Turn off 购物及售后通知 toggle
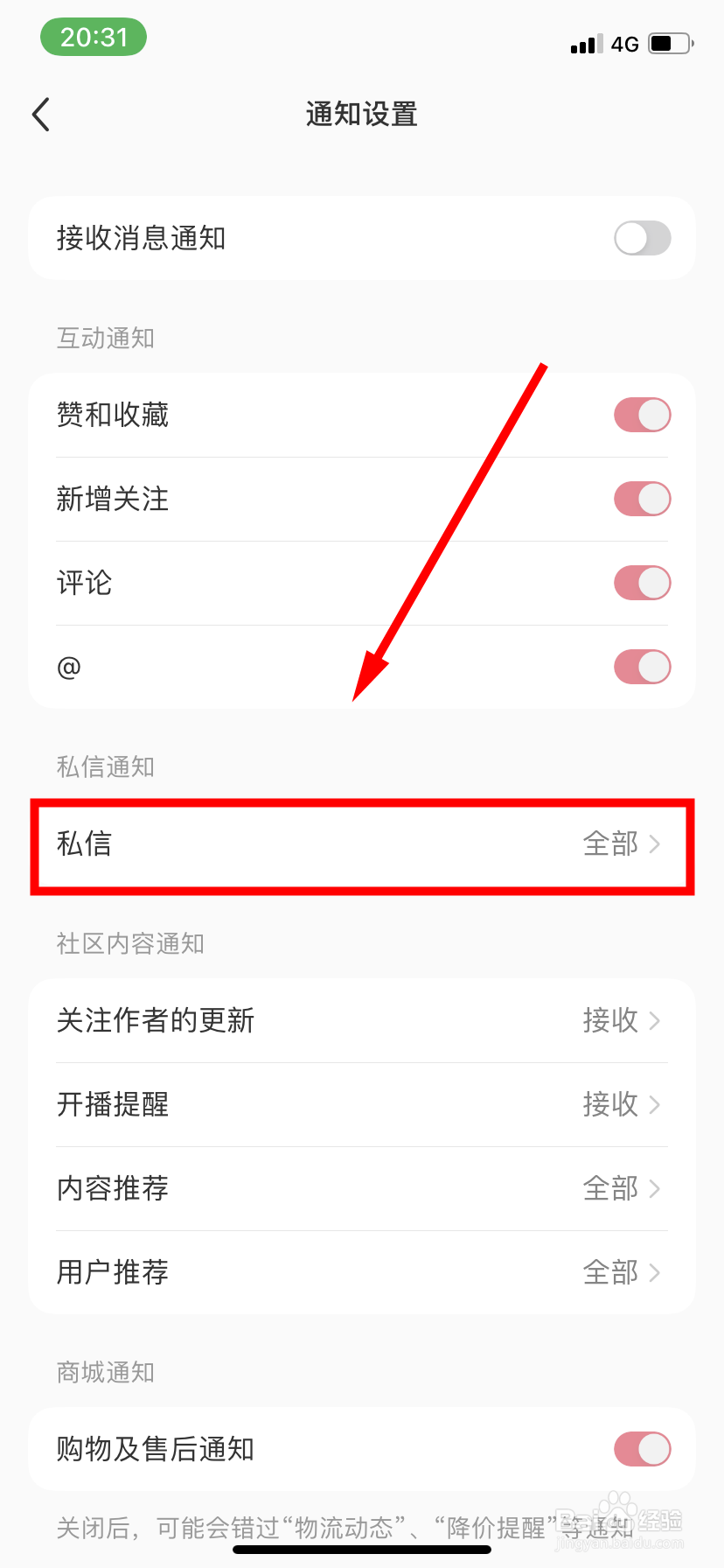The image size is (724, 1568). coord(642,1448)
